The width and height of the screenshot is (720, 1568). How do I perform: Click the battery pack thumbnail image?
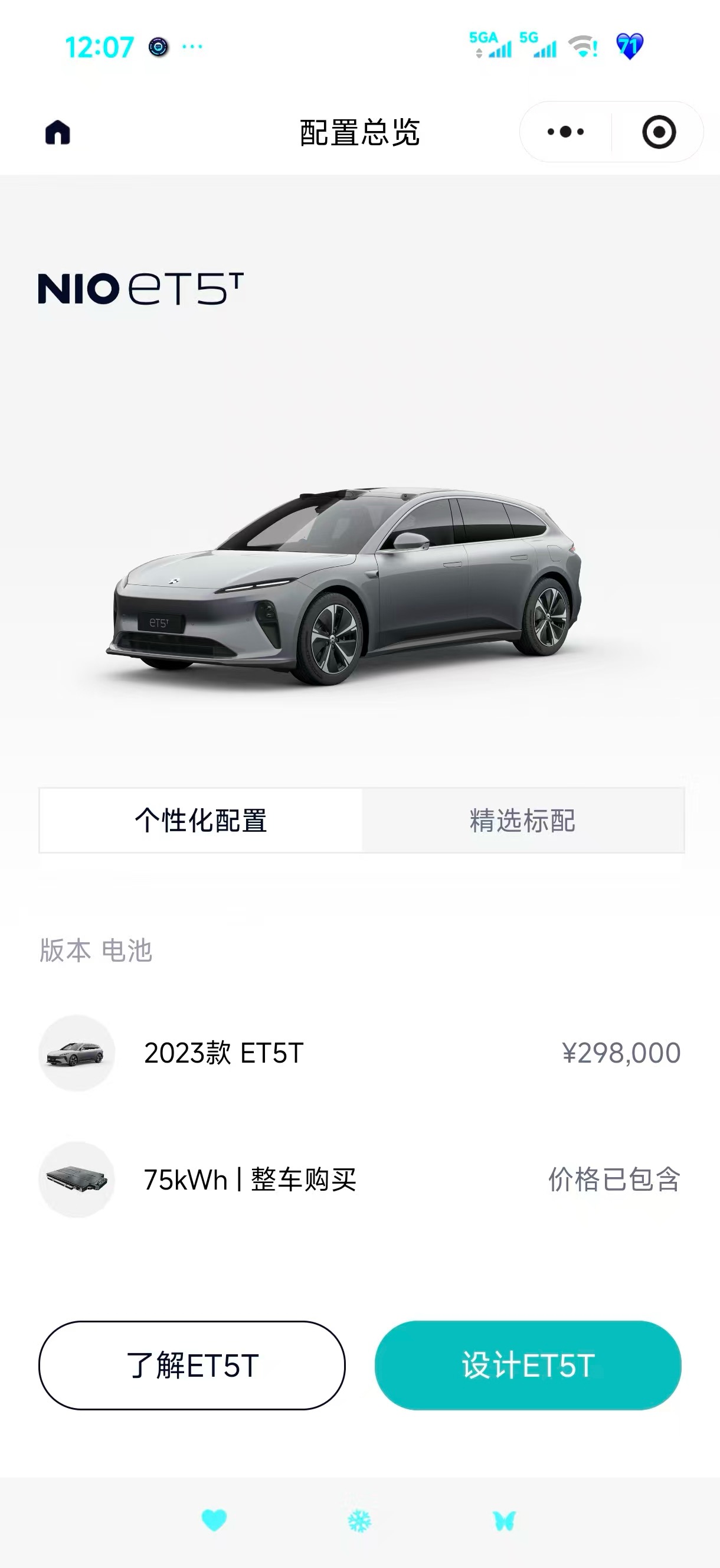[77, 1178]
